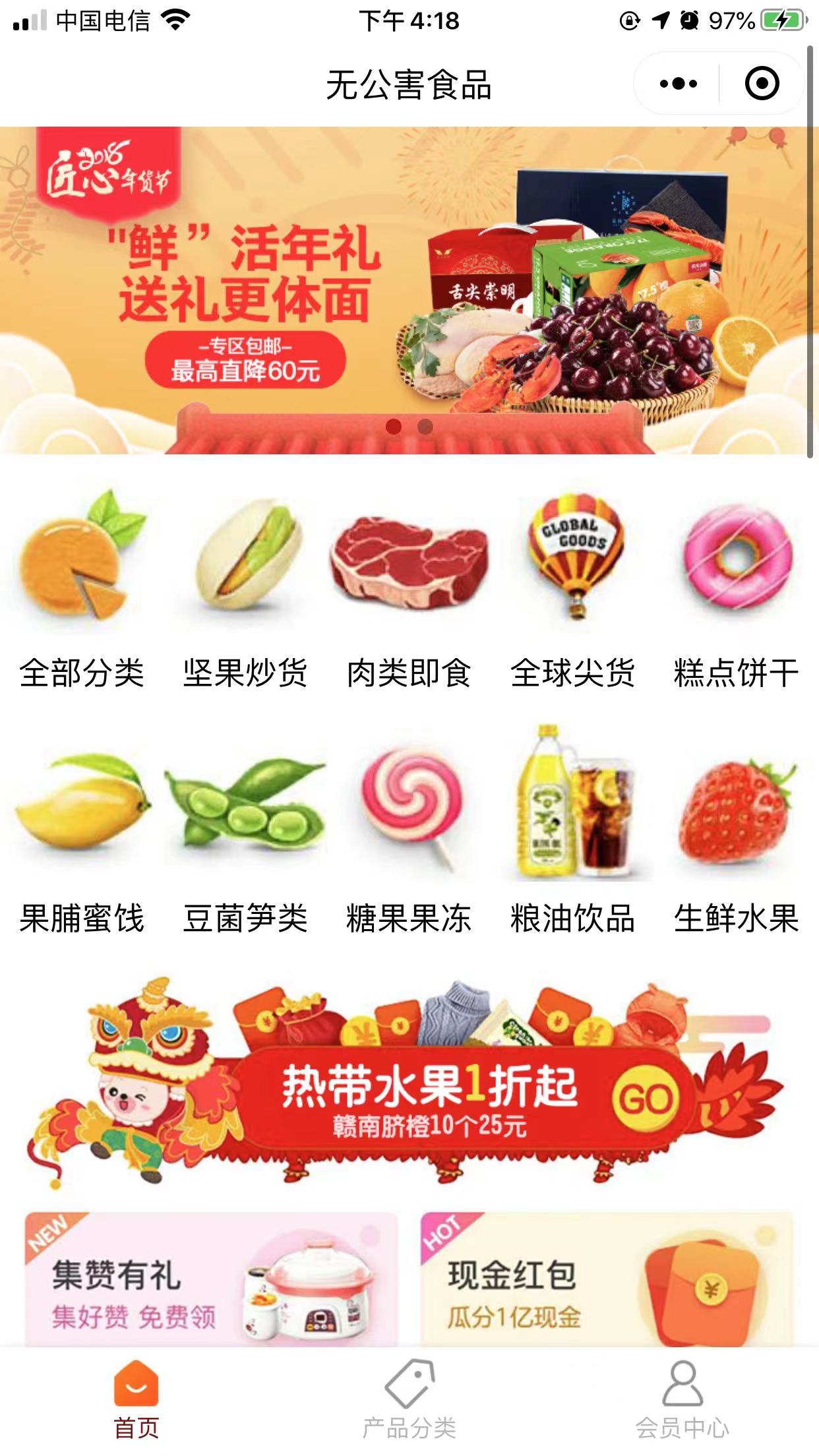
Task: Switch to the 会员中心 tab
Action: 682,1399
